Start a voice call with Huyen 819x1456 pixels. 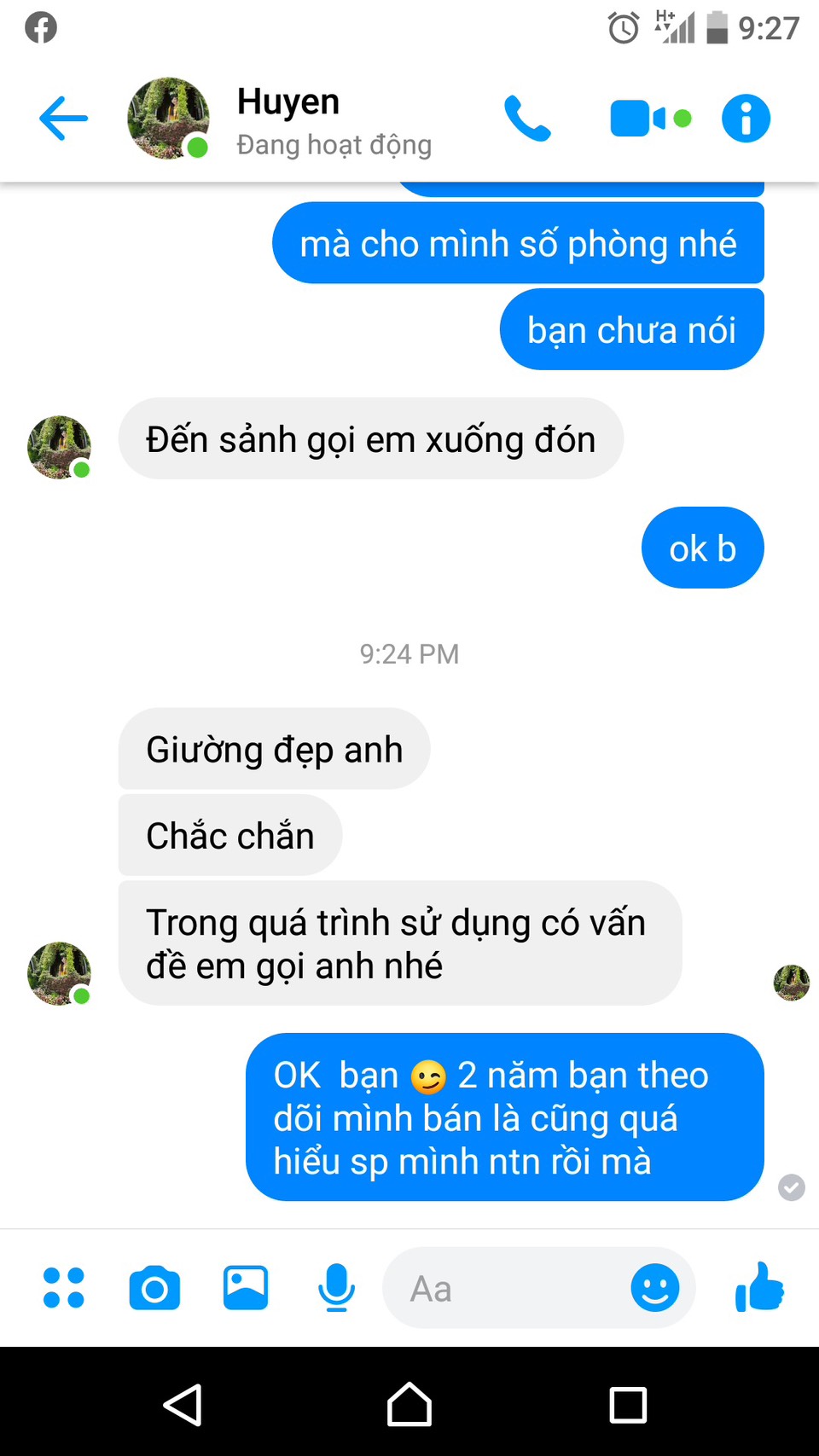pos(527,119)
